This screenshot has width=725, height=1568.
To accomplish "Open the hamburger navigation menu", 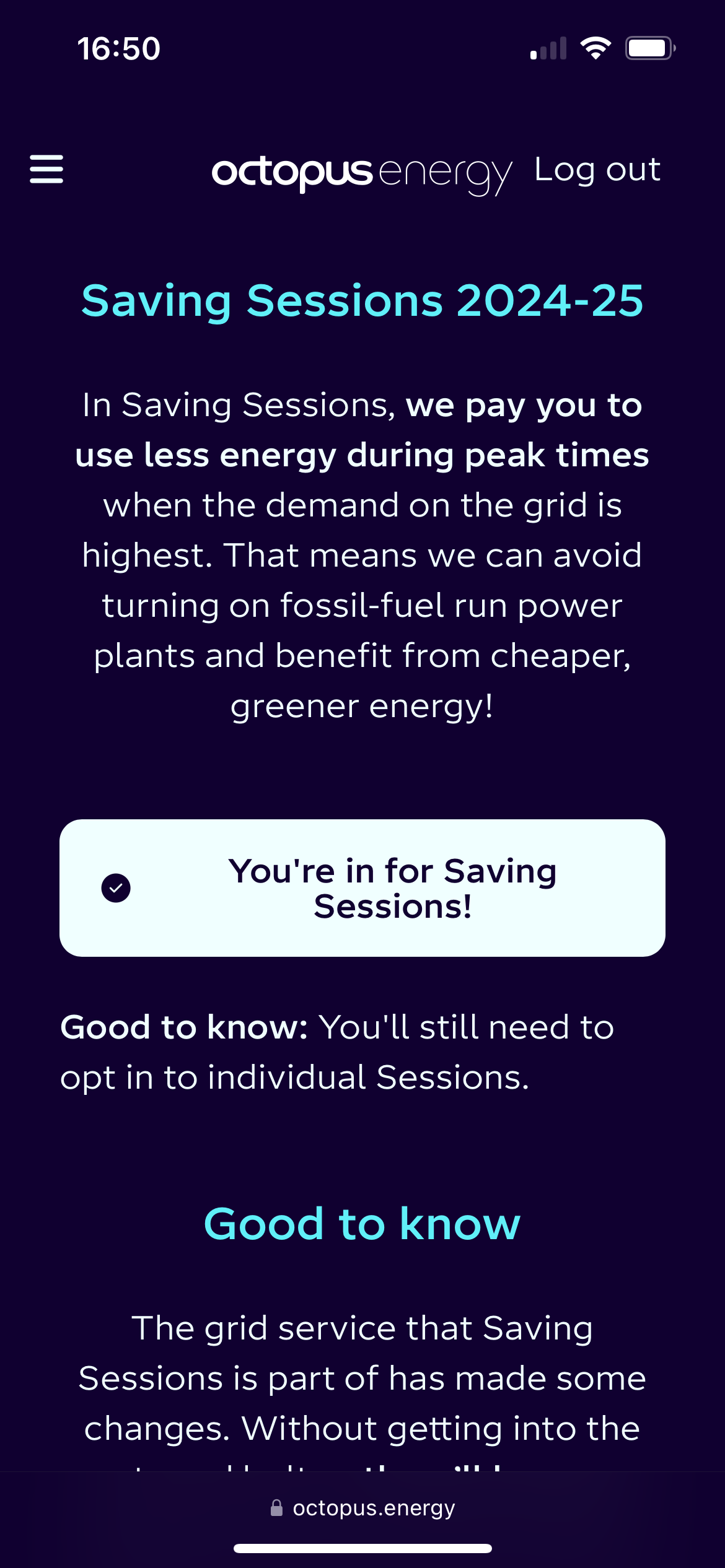I will click(x=46, y=169).
